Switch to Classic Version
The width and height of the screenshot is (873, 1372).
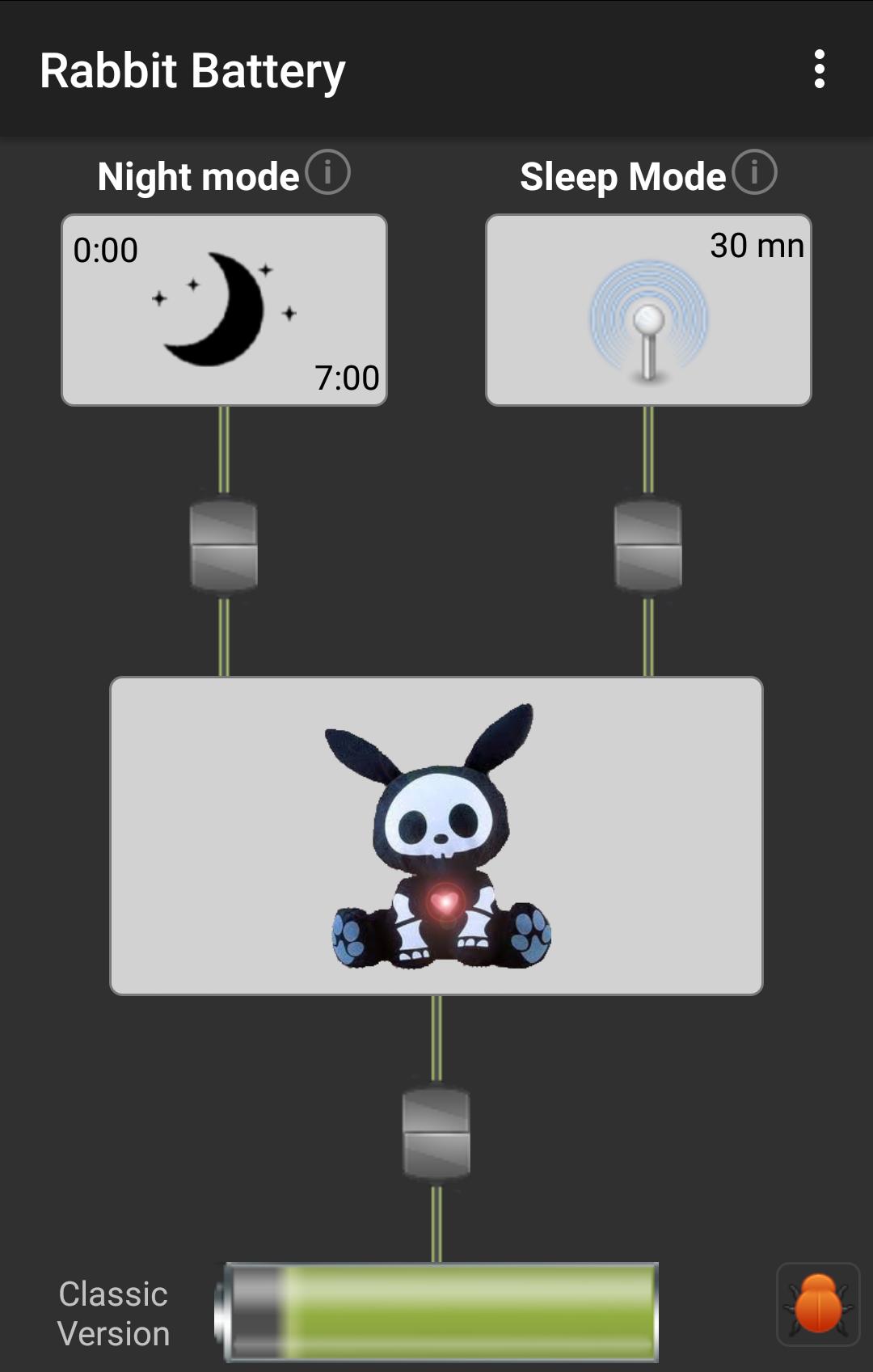click(113, 1313)
